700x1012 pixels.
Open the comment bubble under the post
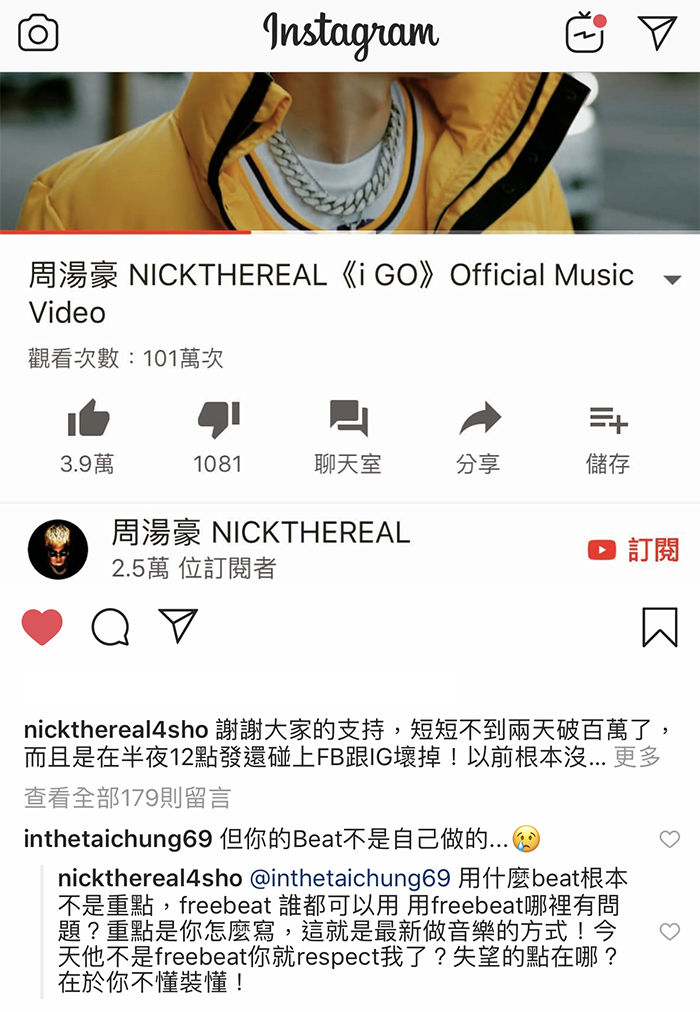pos(110,627)
